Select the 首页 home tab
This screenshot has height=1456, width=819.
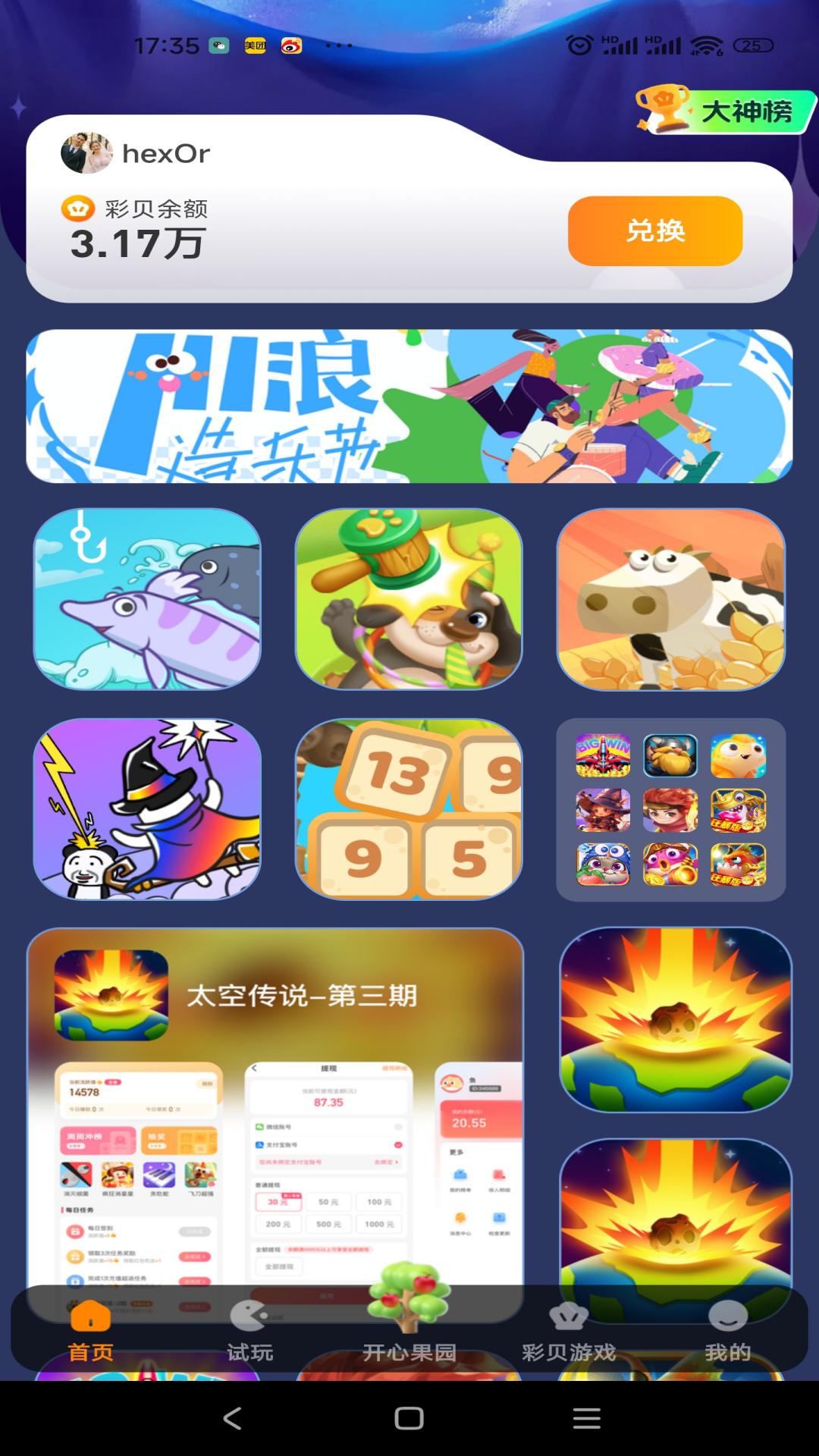click(x=91, y=1332)
